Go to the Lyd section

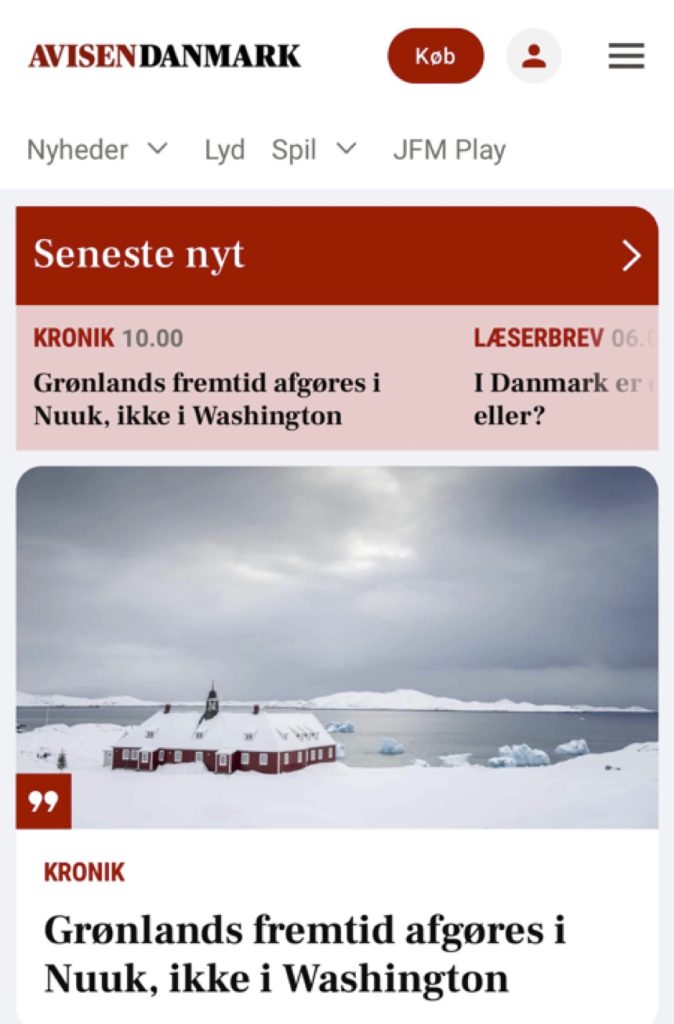[224, 150]
